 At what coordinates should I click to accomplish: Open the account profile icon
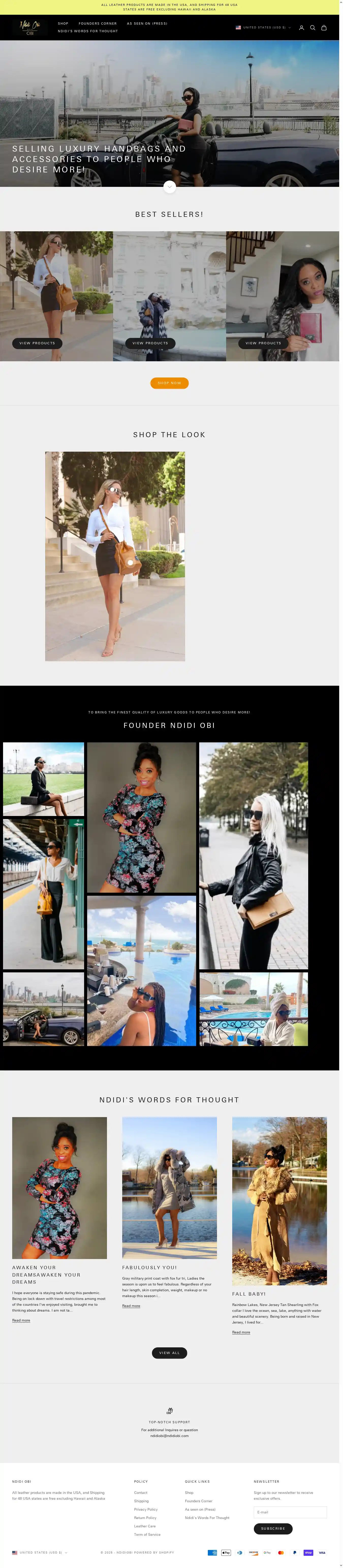coord(301,27)
